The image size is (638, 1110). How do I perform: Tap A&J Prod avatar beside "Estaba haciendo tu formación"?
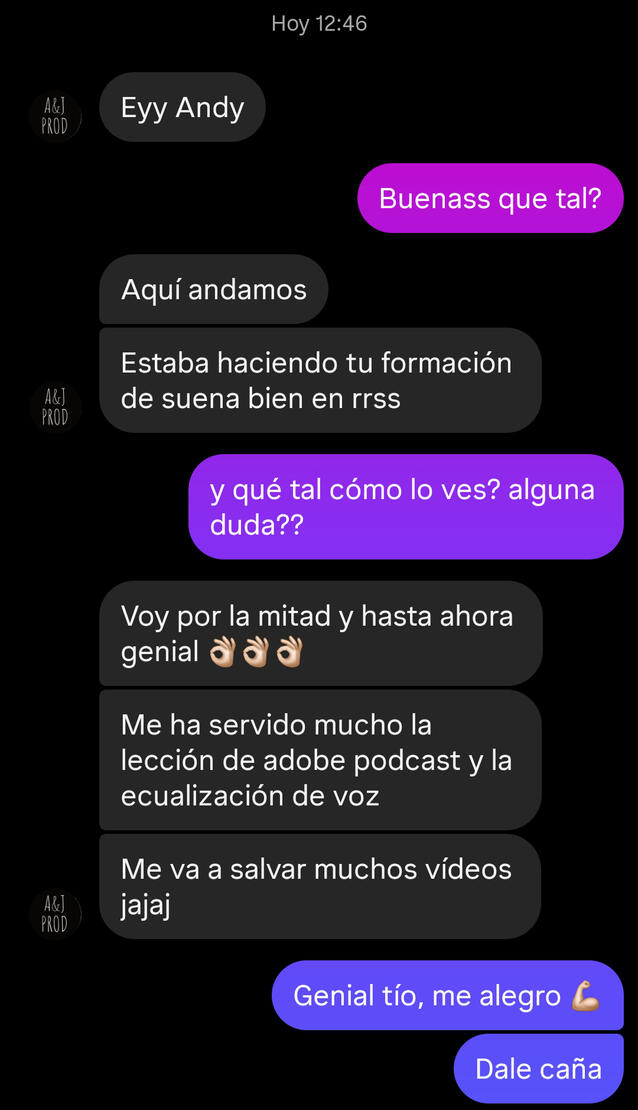coord(55,408)
